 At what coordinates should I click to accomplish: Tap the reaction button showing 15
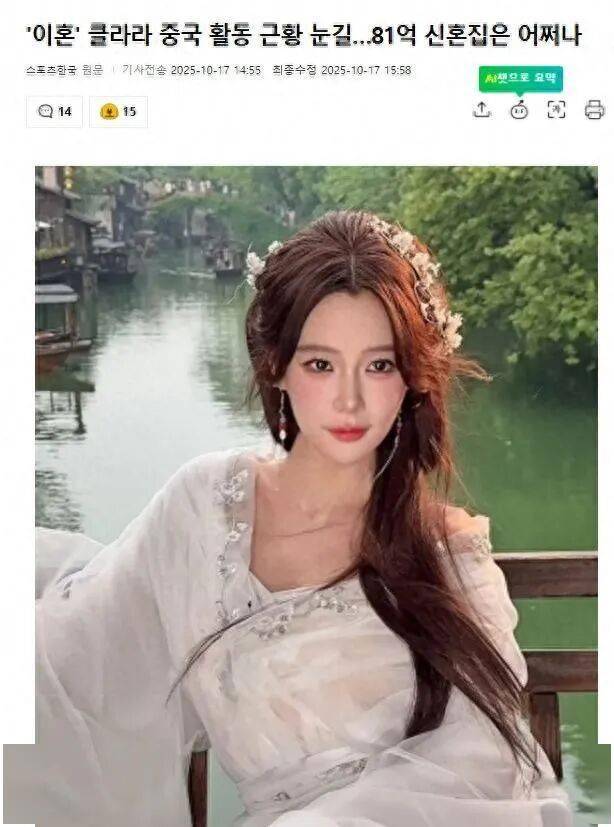coord(118,111)
